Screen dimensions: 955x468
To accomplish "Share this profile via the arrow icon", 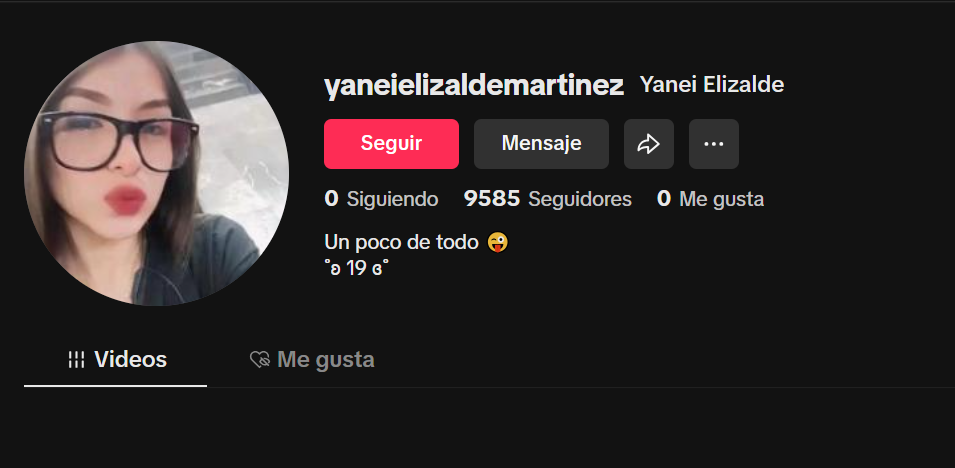I will (x=649, y=144).
